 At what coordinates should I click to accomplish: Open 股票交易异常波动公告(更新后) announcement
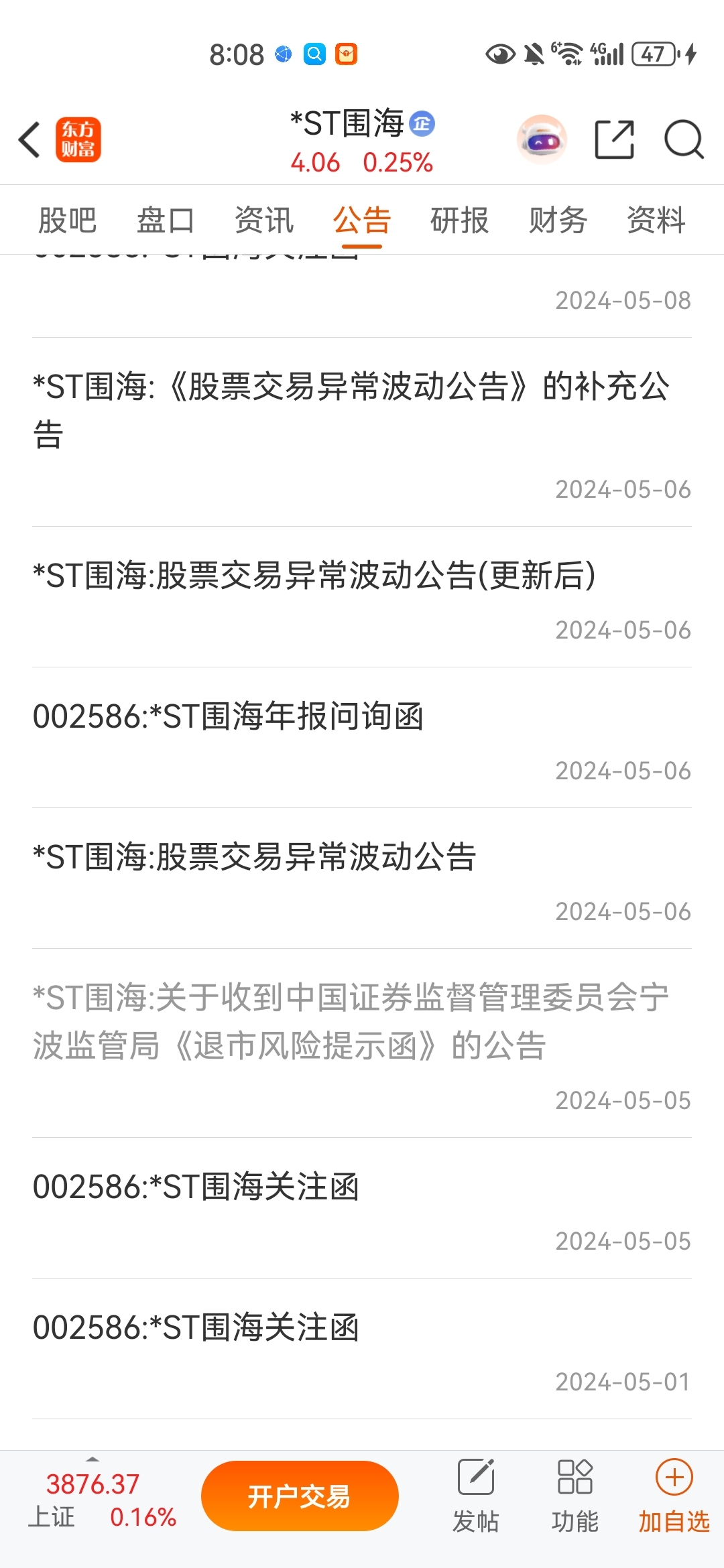[x=315, y=576]
